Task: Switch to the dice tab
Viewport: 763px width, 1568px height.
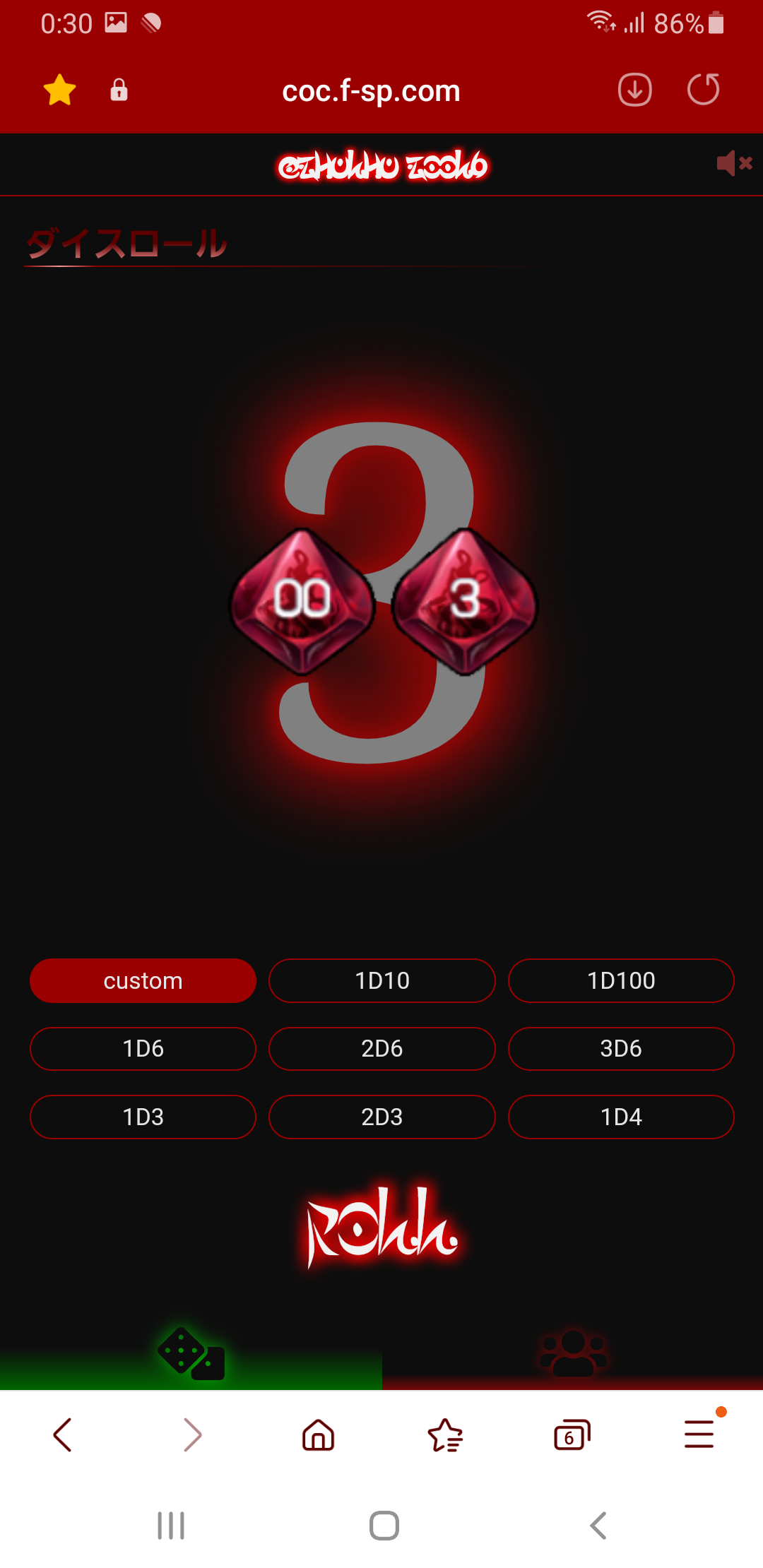Action: (191, 1353)
